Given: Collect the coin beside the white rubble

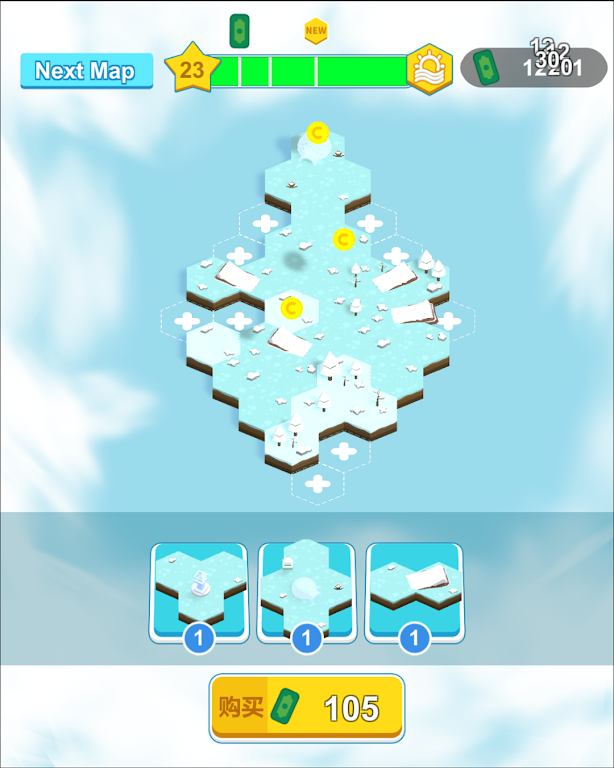Looking at the screenshot, I should [x=292, y=308].
